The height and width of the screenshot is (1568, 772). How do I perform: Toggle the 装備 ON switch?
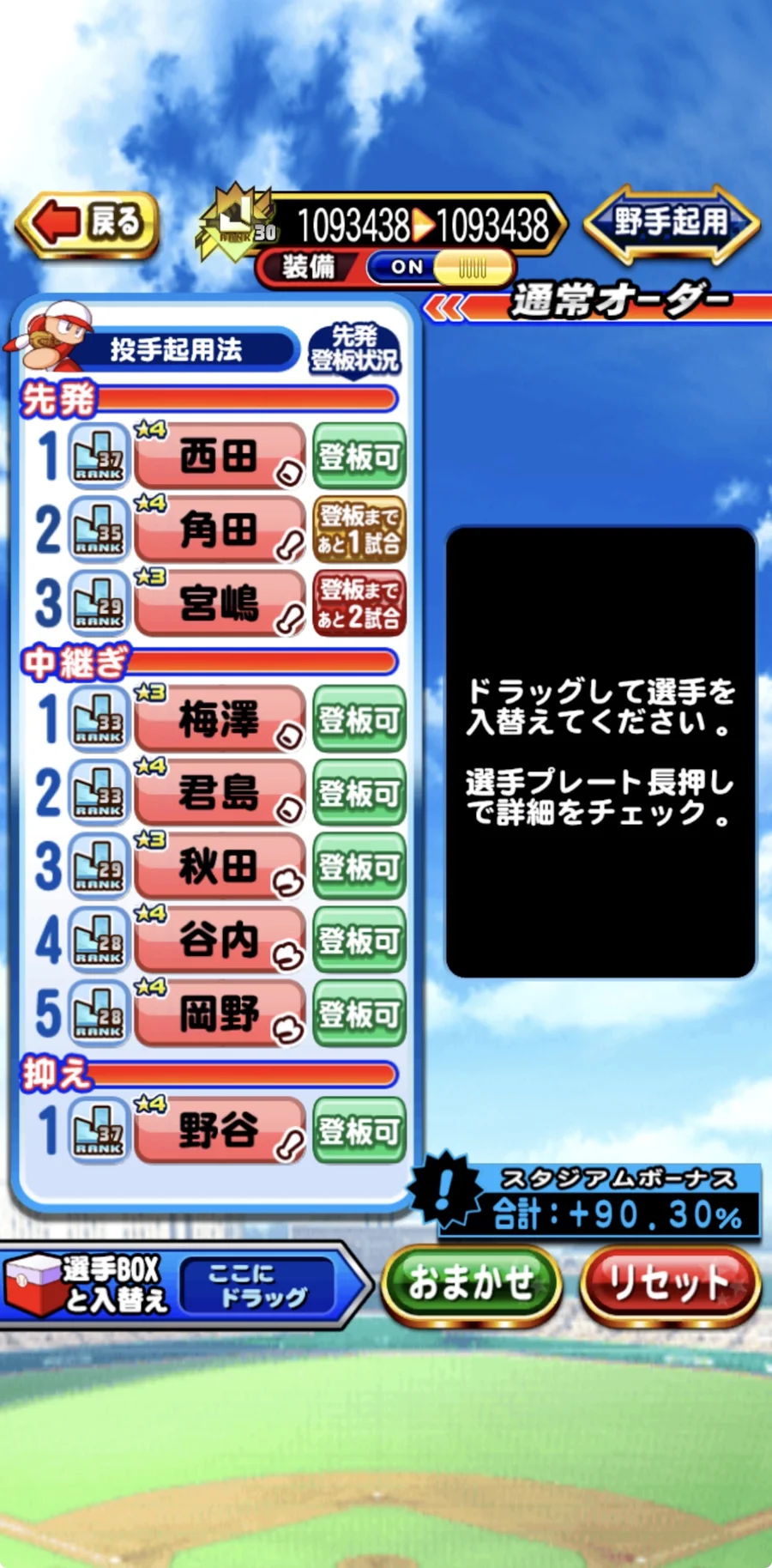coord(439,268)
